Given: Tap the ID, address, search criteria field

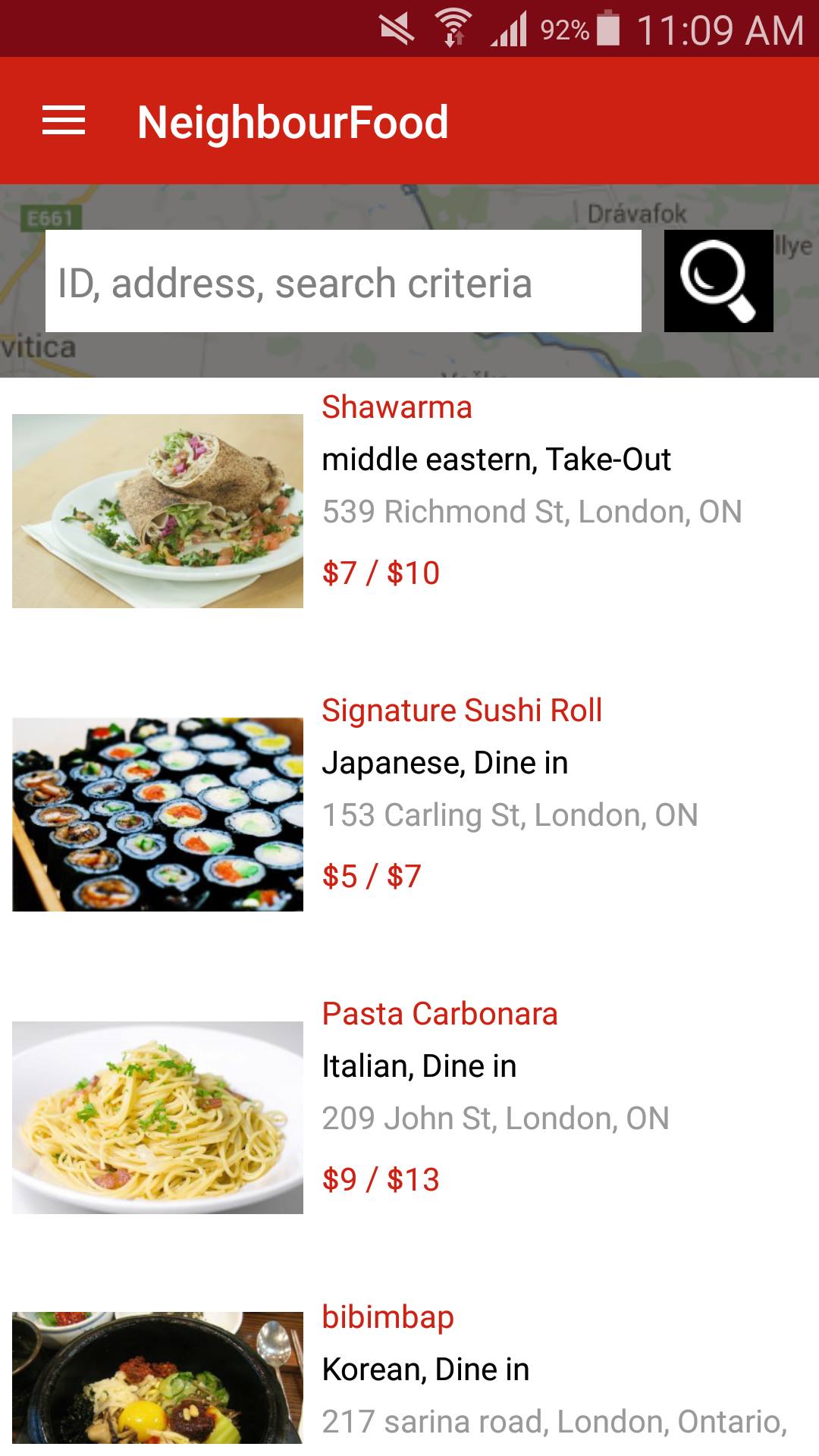Looking at the screenshot, I should (x=343, y=281).
